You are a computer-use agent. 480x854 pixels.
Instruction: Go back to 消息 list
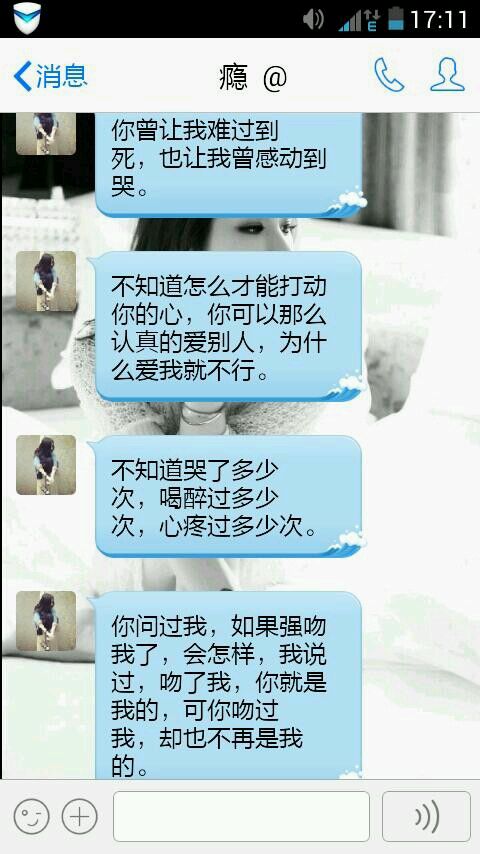coord(50,76)
